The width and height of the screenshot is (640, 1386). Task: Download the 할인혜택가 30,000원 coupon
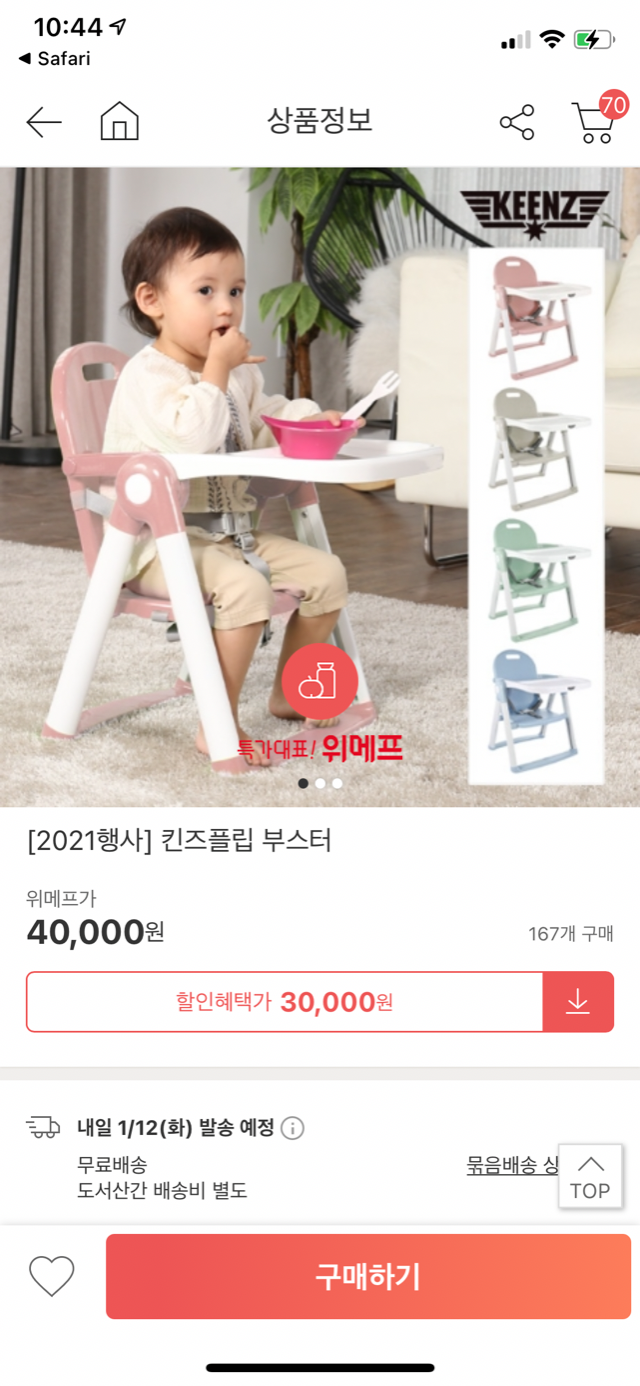(578, 1001)
